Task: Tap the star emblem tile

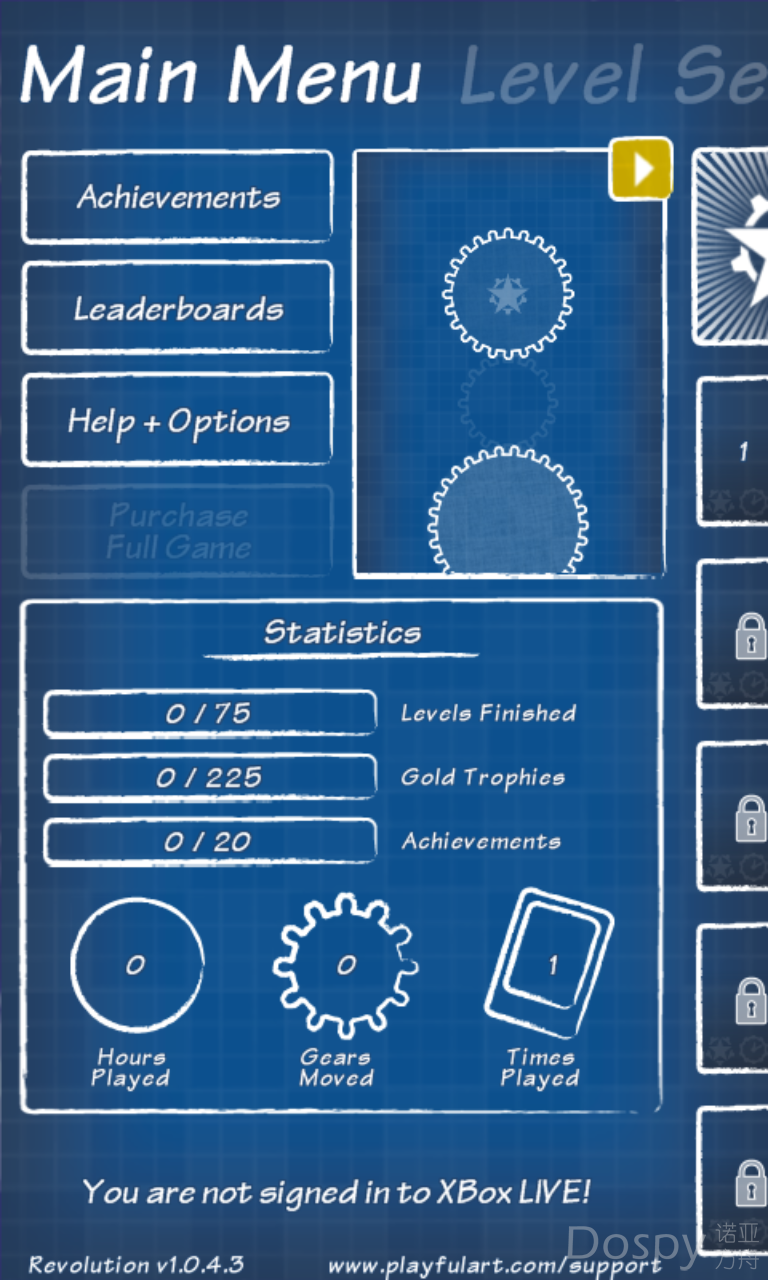Action: click(x=734, y=247)
